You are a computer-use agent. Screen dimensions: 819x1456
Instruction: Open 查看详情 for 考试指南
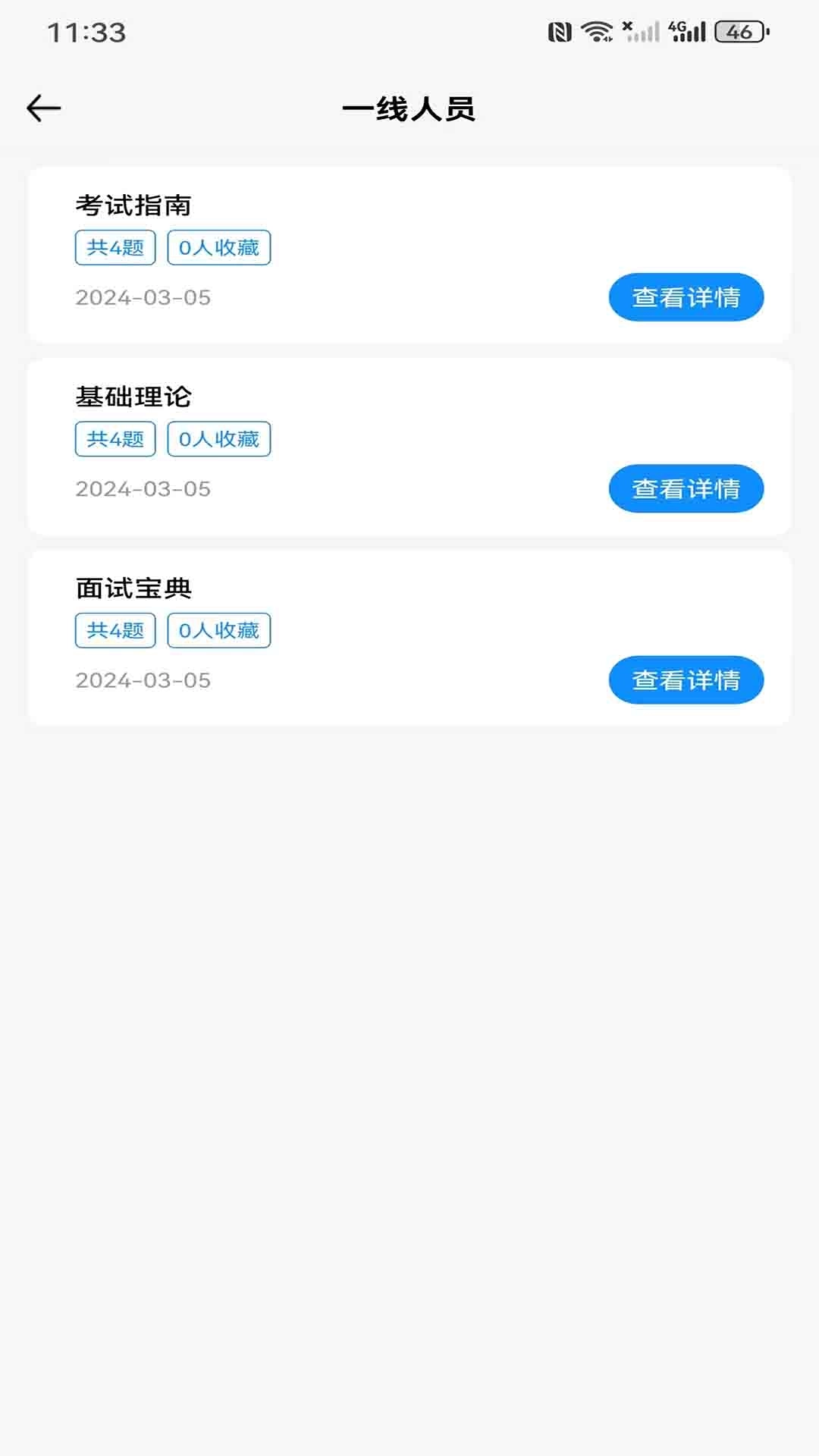pyautogui.click(x=685, y=297)
